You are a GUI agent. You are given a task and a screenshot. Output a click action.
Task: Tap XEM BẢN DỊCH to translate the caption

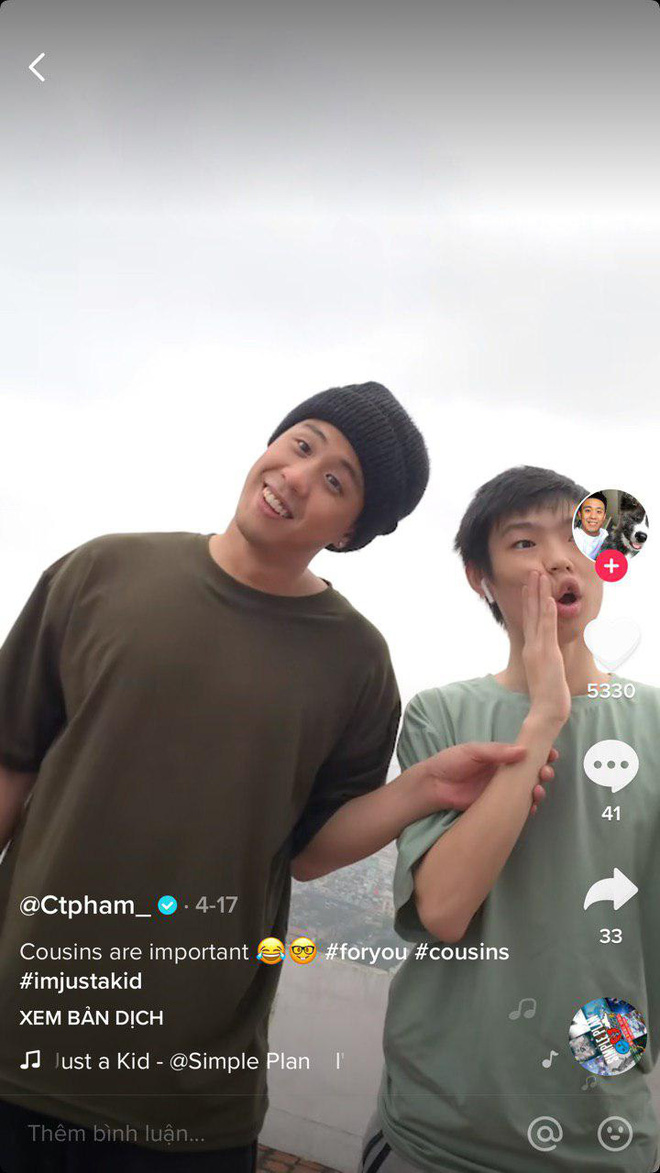click(x=91, y=1018)
